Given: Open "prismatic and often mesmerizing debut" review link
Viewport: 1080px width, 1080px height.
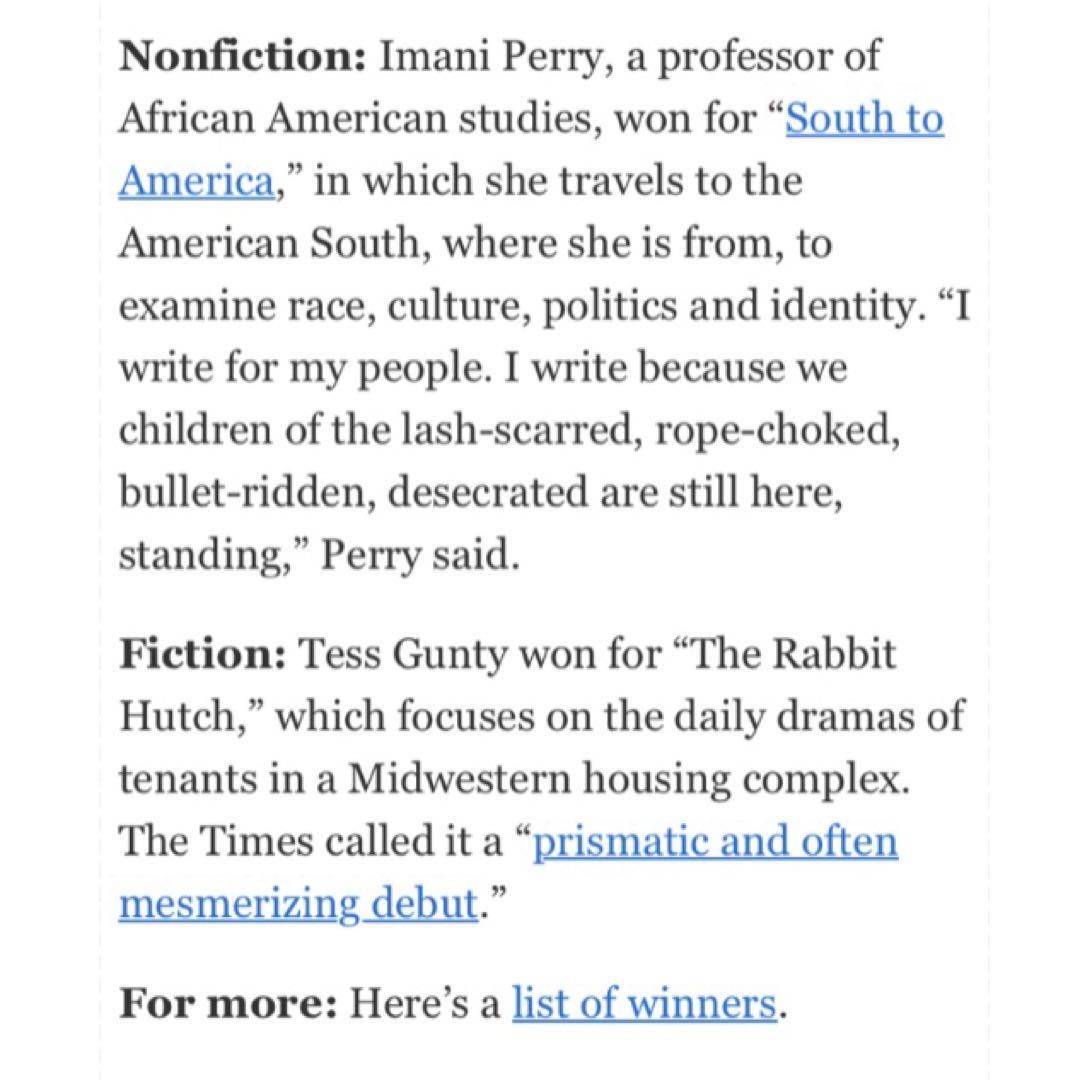Looking at the screenshot, I should click(715, 842).
